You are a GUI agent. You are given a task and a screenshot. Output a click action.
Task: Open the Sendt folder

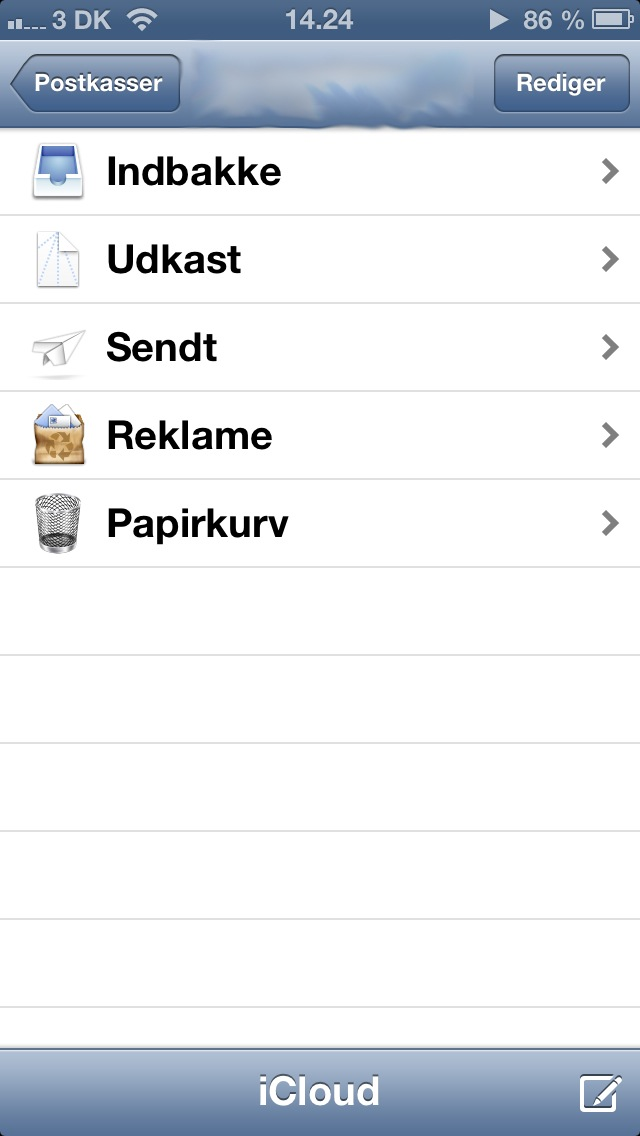coord(320,348)
